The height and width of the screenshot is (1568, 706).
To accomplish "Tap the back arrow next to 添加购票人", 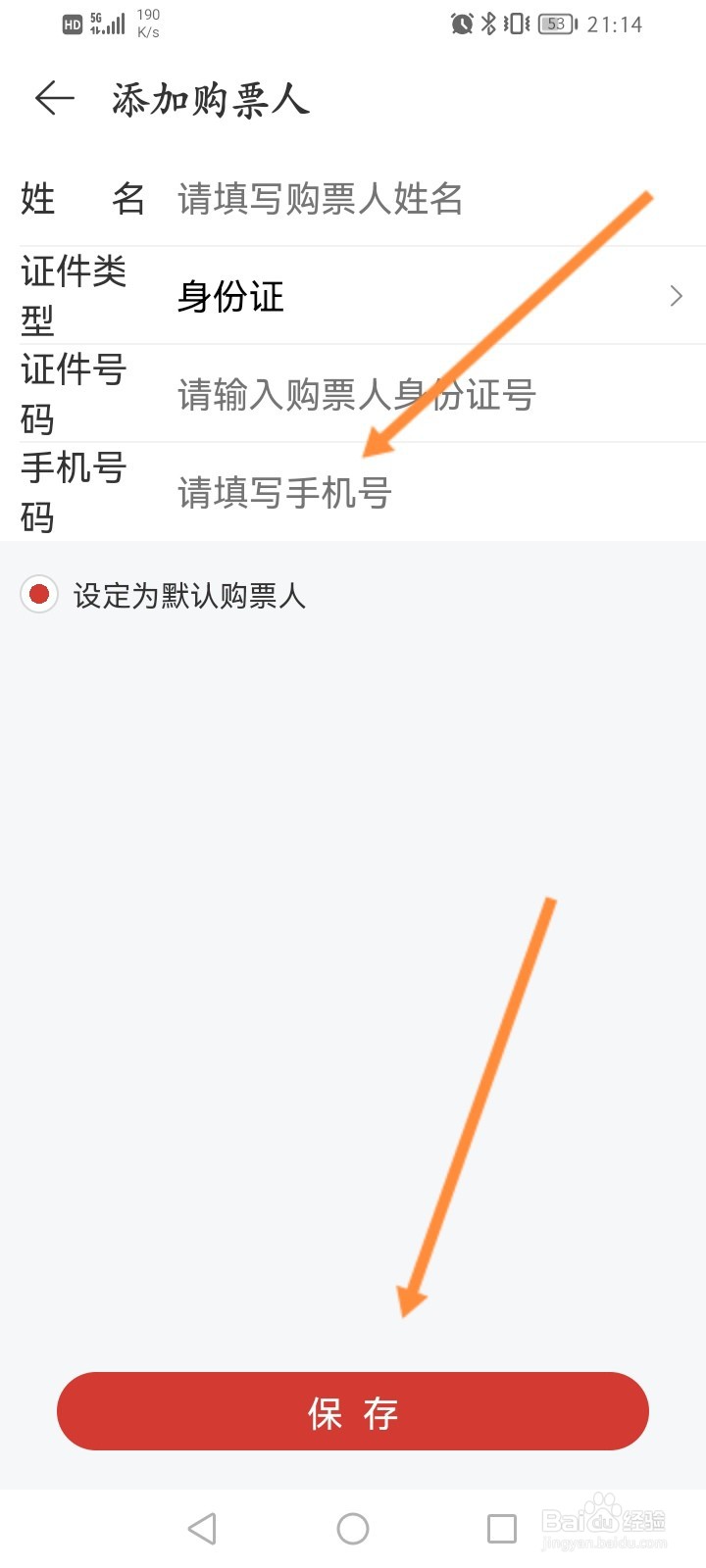I will [54, 98].
